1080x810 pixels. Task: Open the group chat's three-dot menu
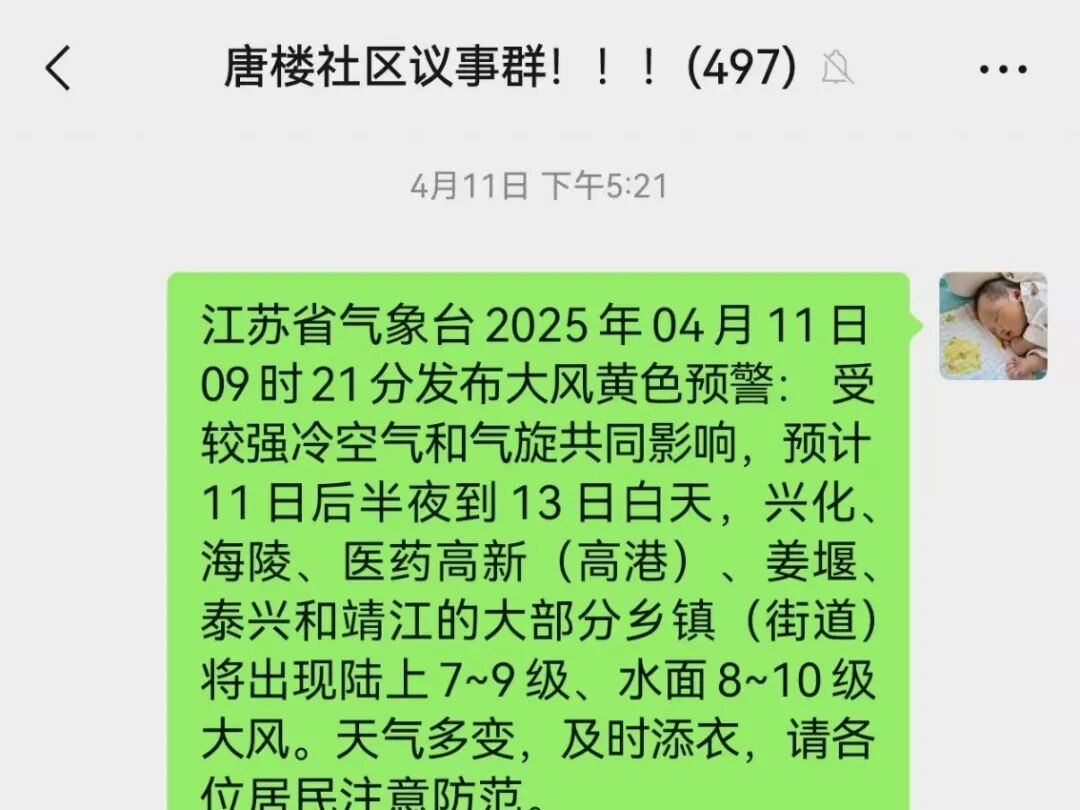1002,69
